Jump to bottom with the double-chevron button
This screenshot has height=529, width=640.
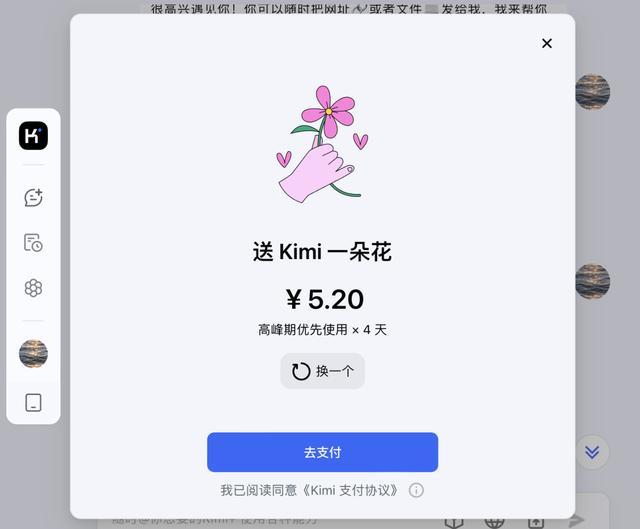592,452
